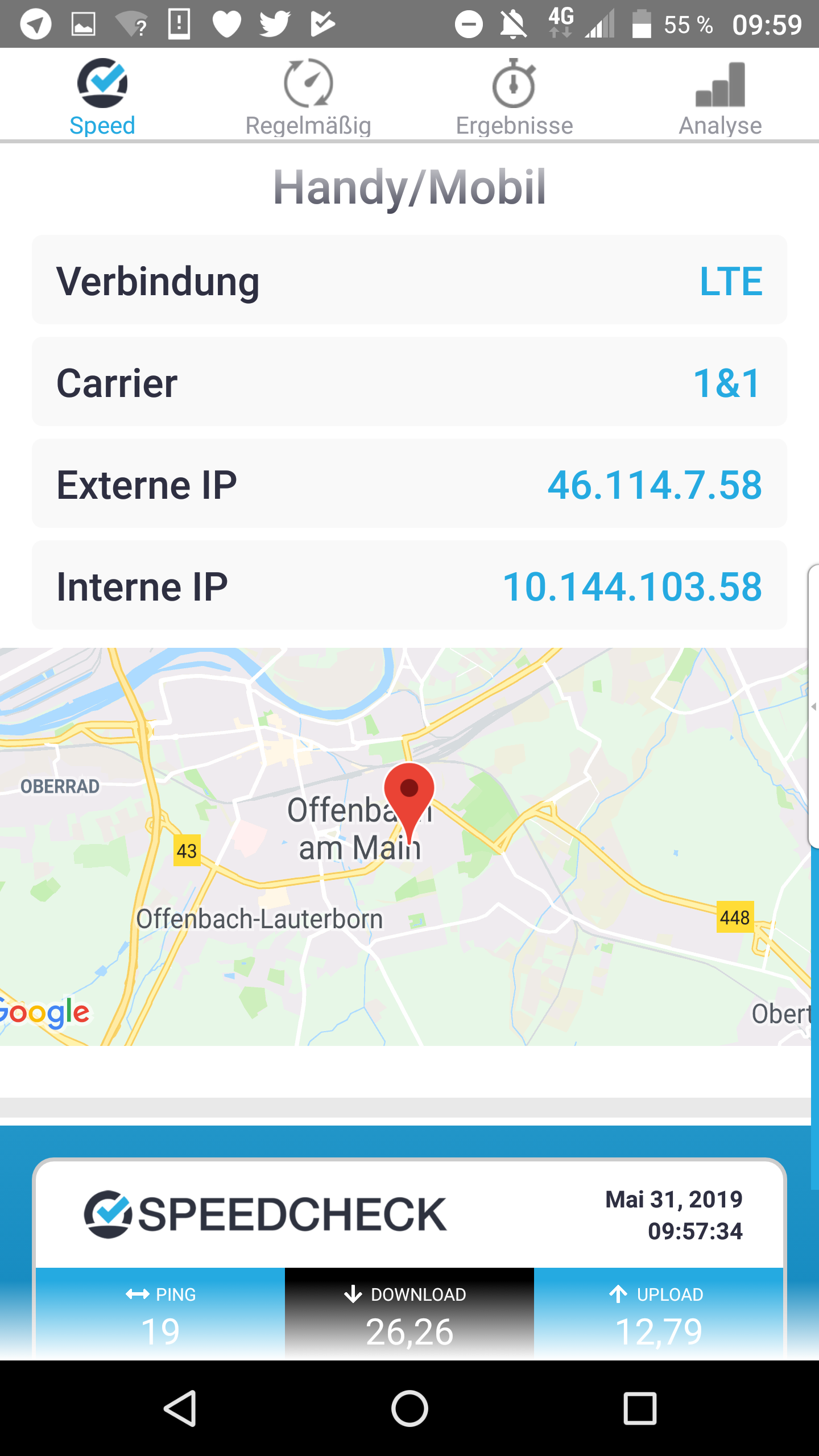Return to the home screen
The width and height of the screenshot is (819, 1456).
tap(409, 1408)
